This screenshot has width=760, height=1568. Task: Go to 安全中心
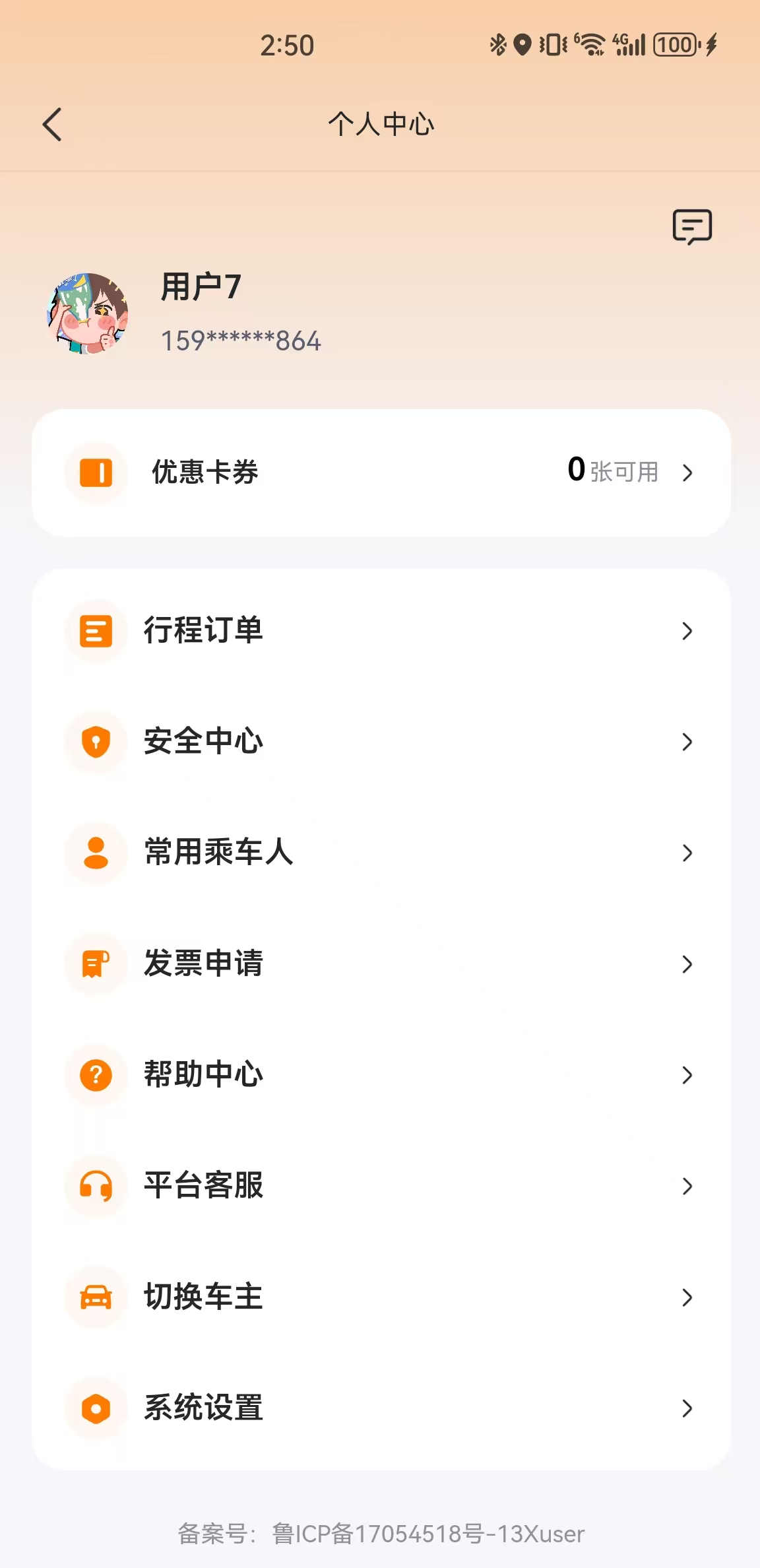pyautogui.click(x=381, y=741)
